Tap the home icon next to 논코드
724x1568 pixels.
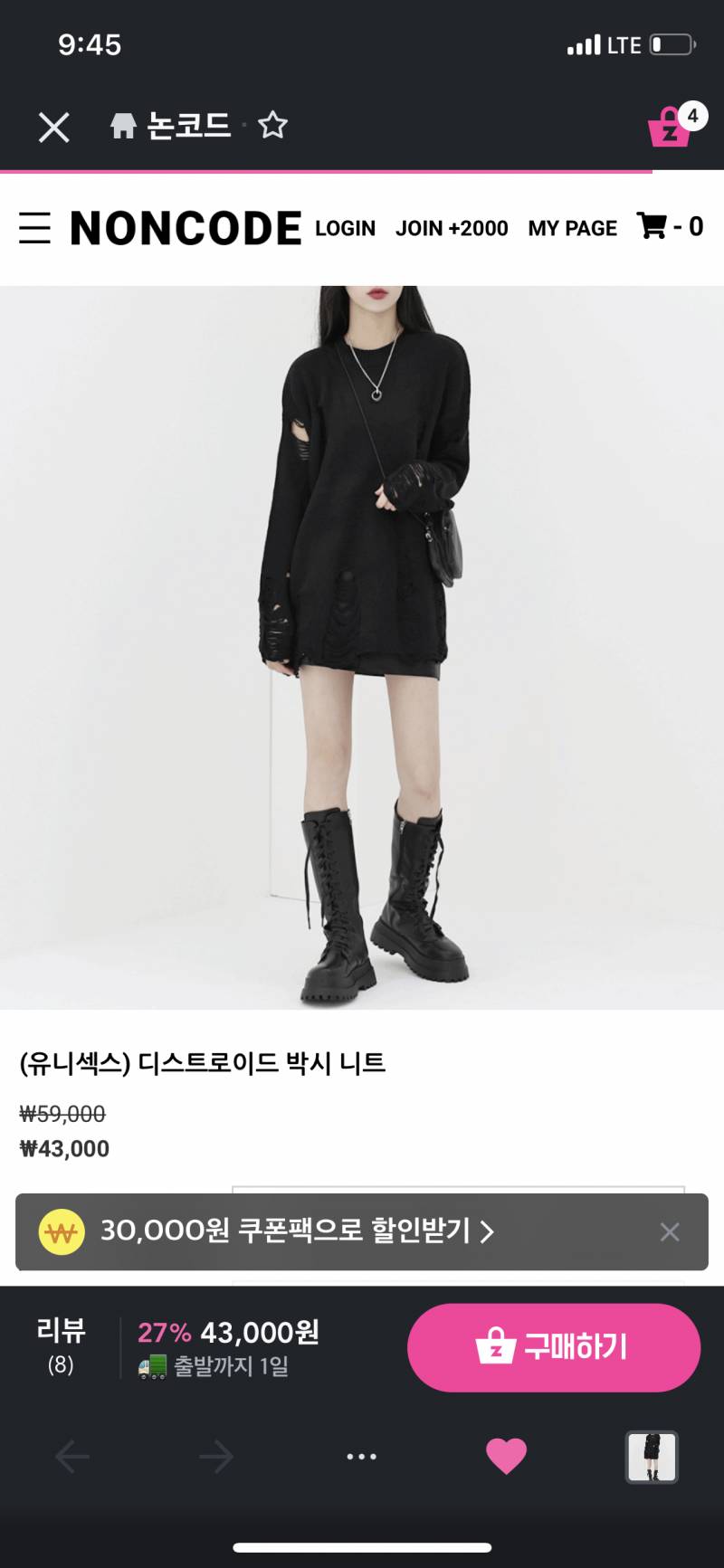125,126
